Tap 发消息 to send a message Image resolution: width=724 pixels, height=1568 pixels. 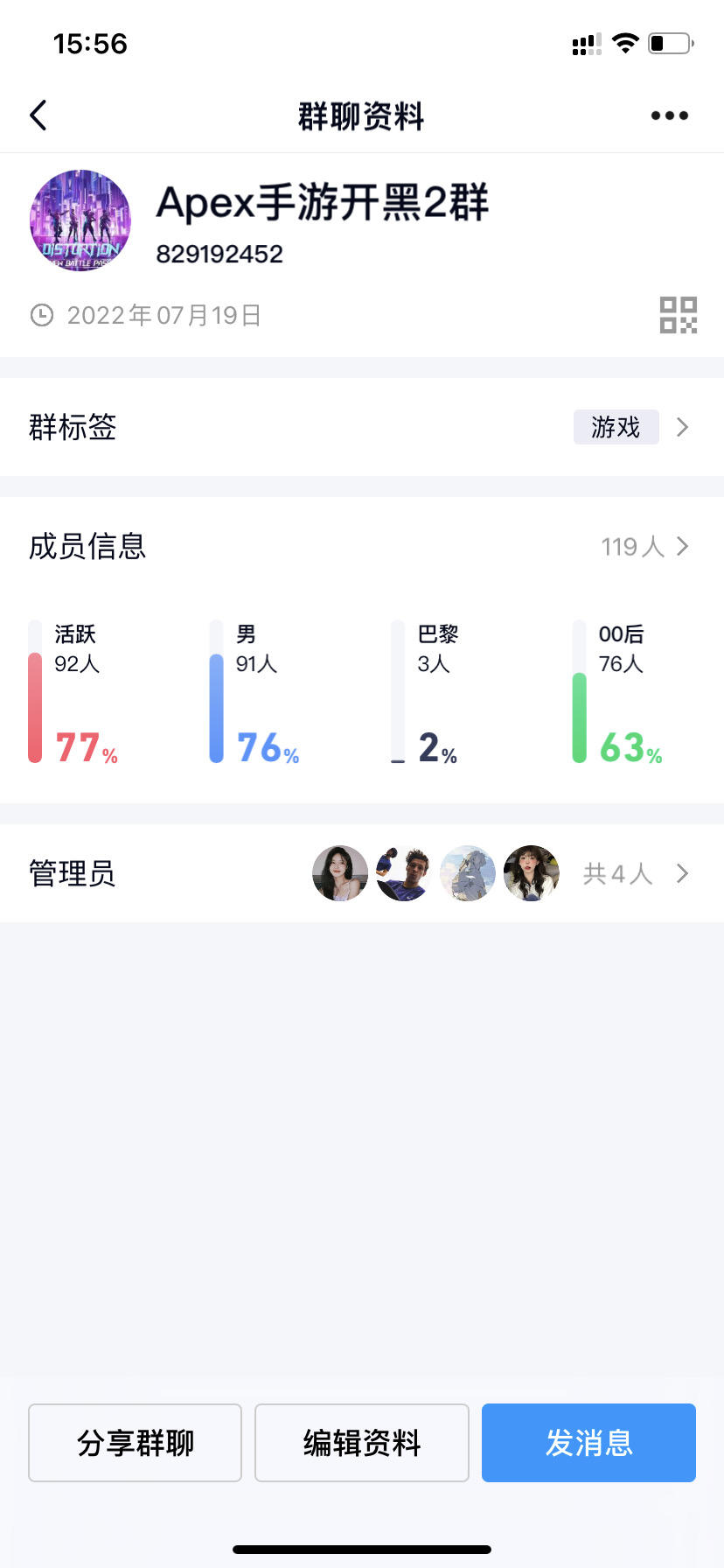tap(588, 1443)
